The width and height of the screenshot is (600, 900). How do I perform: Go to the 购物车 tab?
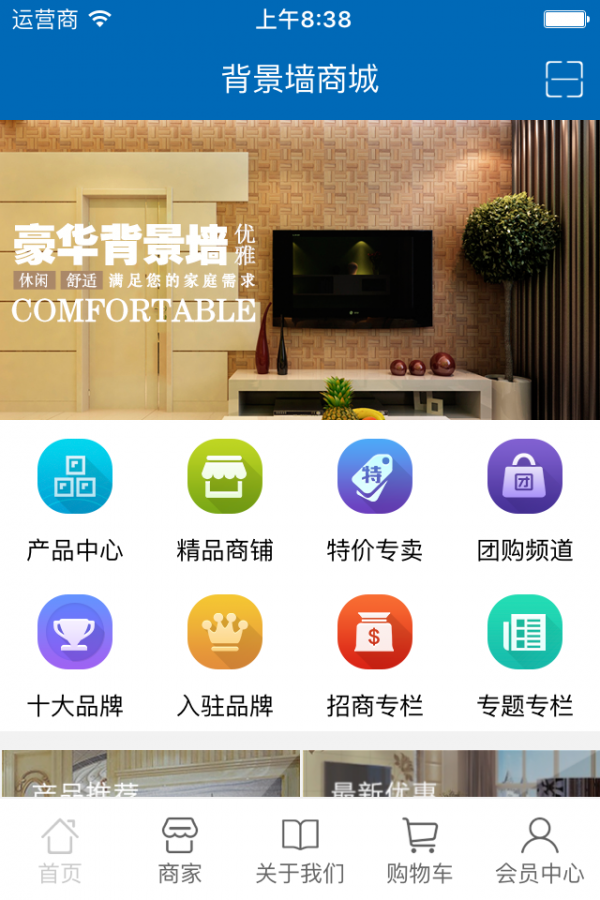tap(420, 851)
